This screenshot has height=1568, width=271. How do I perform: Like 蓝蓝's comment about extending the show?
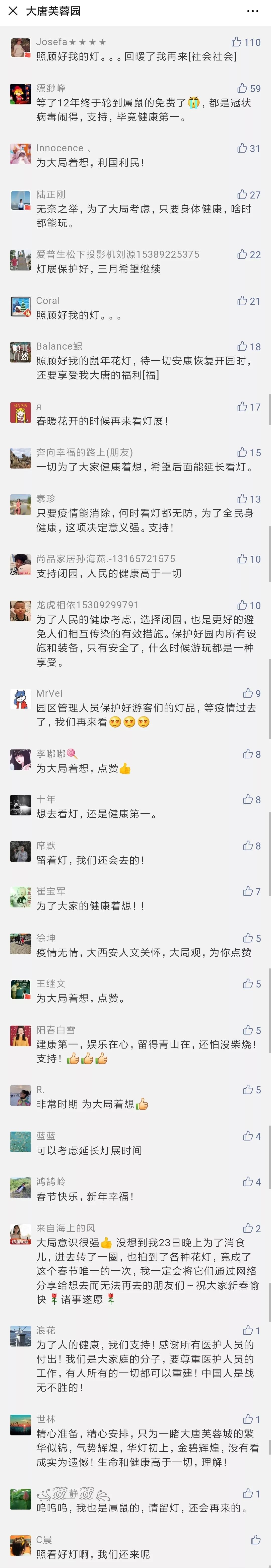[x=248, y=1136]
